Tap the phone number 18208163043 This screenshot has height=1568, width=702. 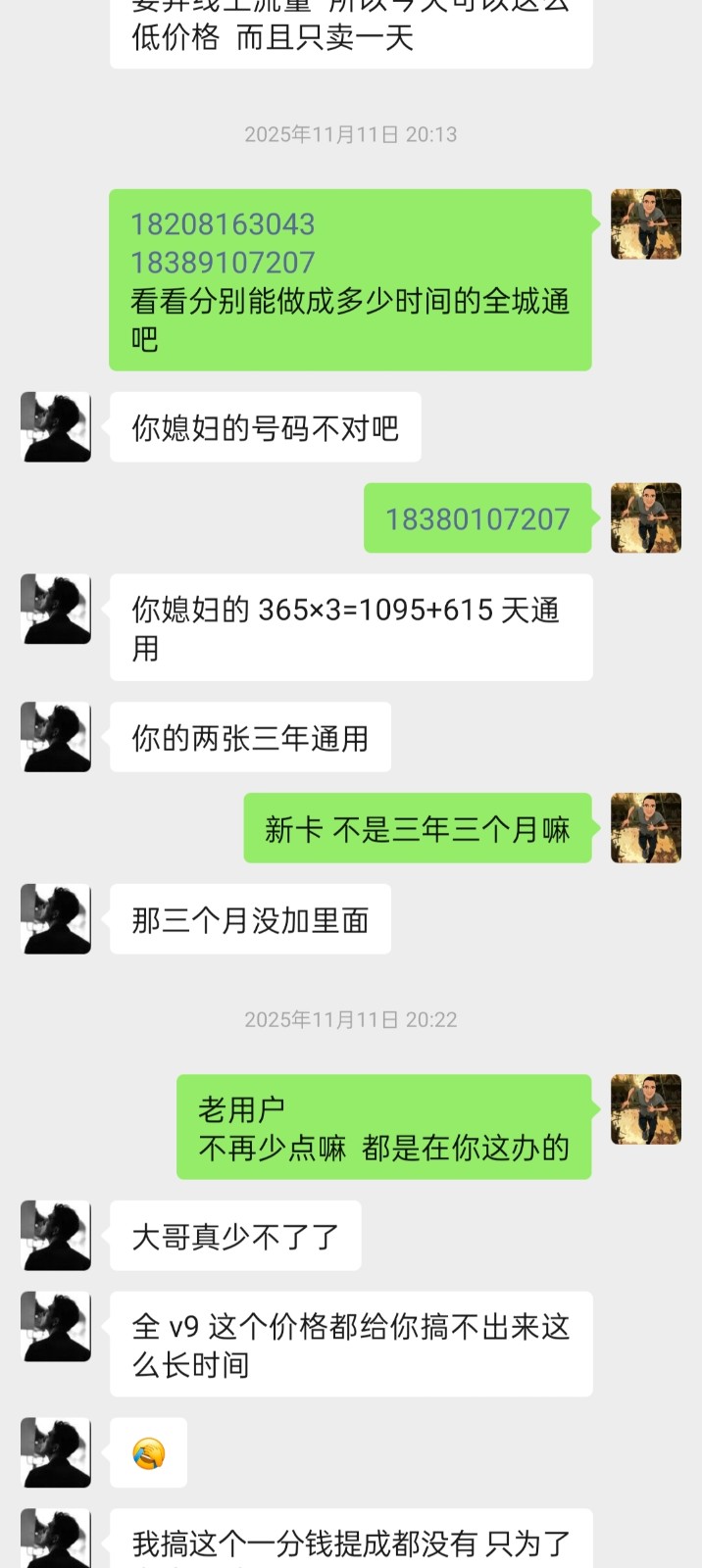coord(223,224)
